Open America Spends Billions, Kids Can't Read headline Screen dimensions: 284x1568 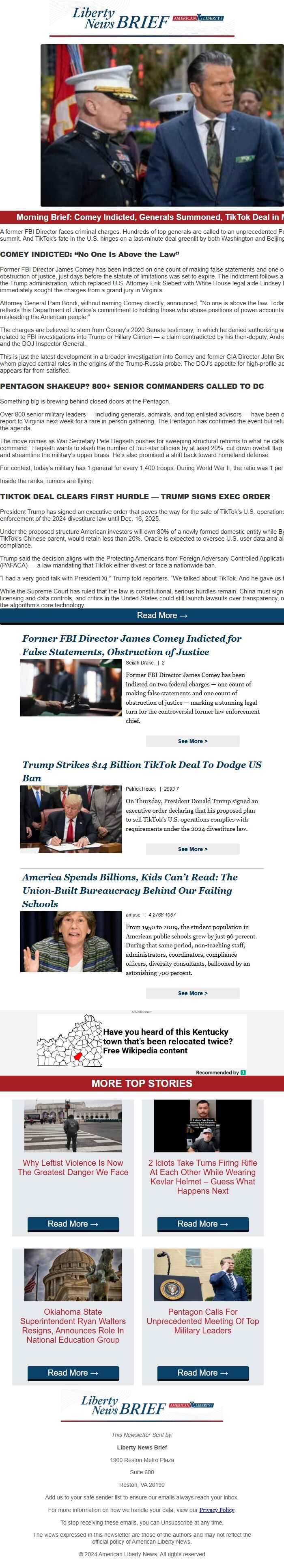(x=129, y=890)
